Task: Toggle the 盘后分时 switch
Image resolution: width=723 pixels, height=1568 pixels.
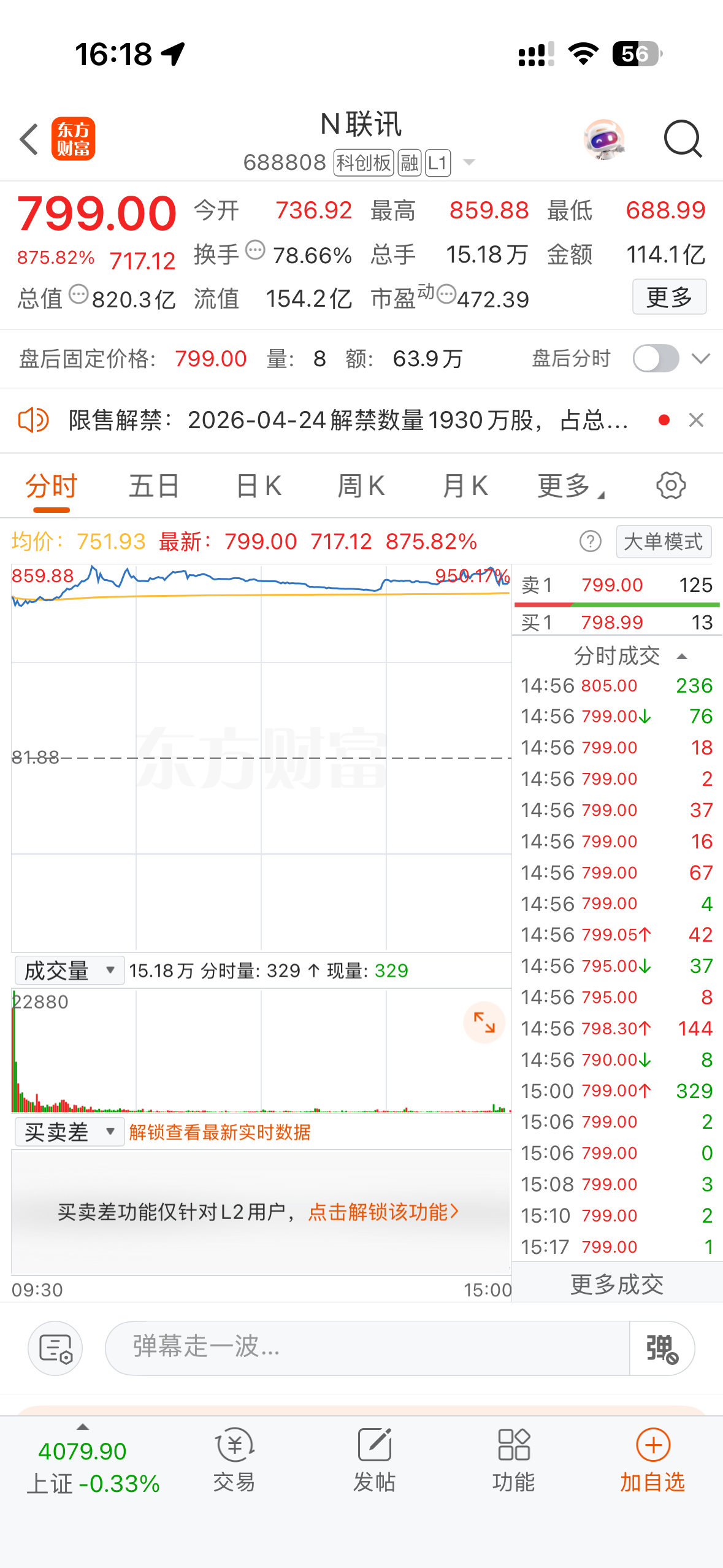Action: pos(656,359)
